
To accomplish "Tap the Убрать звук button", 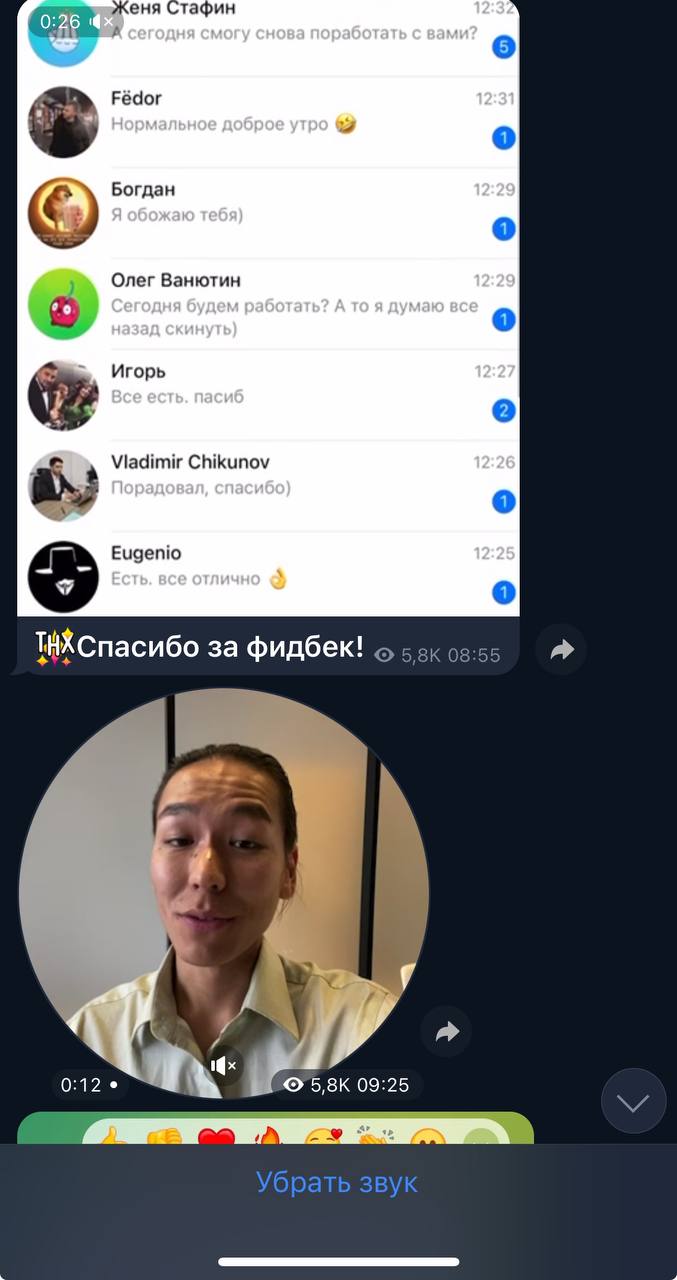I will (x=337, y=1182).
